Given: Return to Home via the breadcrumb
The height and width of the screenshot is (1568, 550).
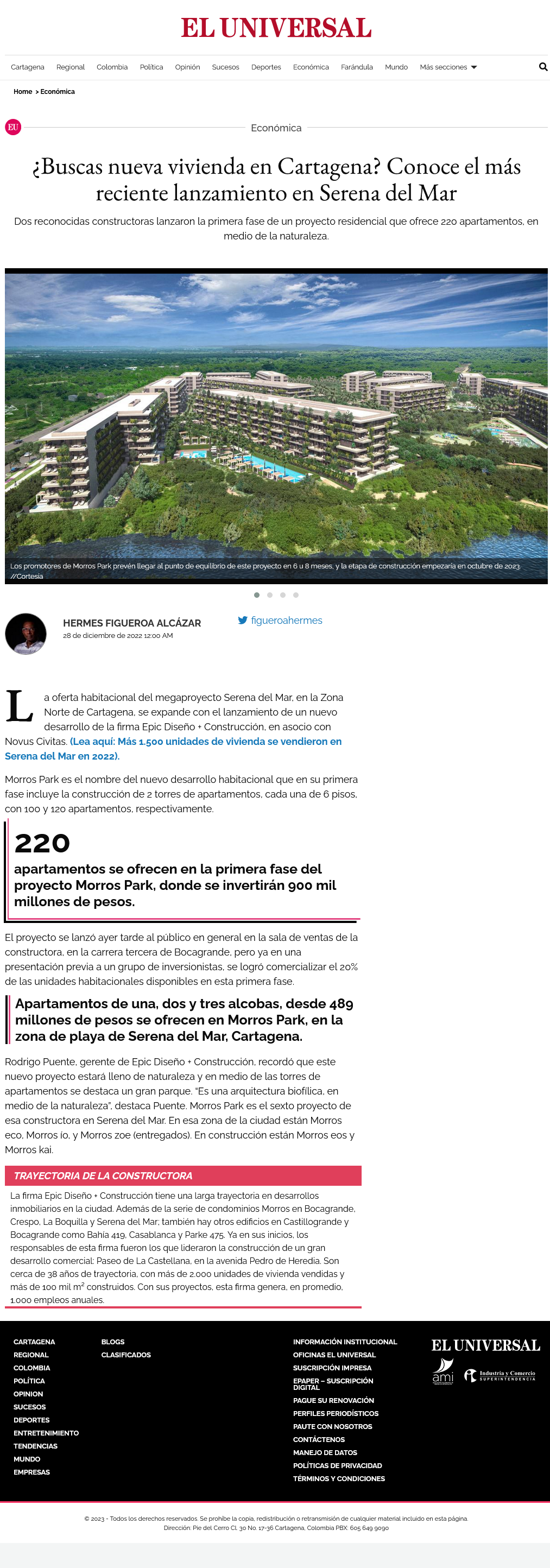Looking at the screenshot, I should click(x=23, y=91).
